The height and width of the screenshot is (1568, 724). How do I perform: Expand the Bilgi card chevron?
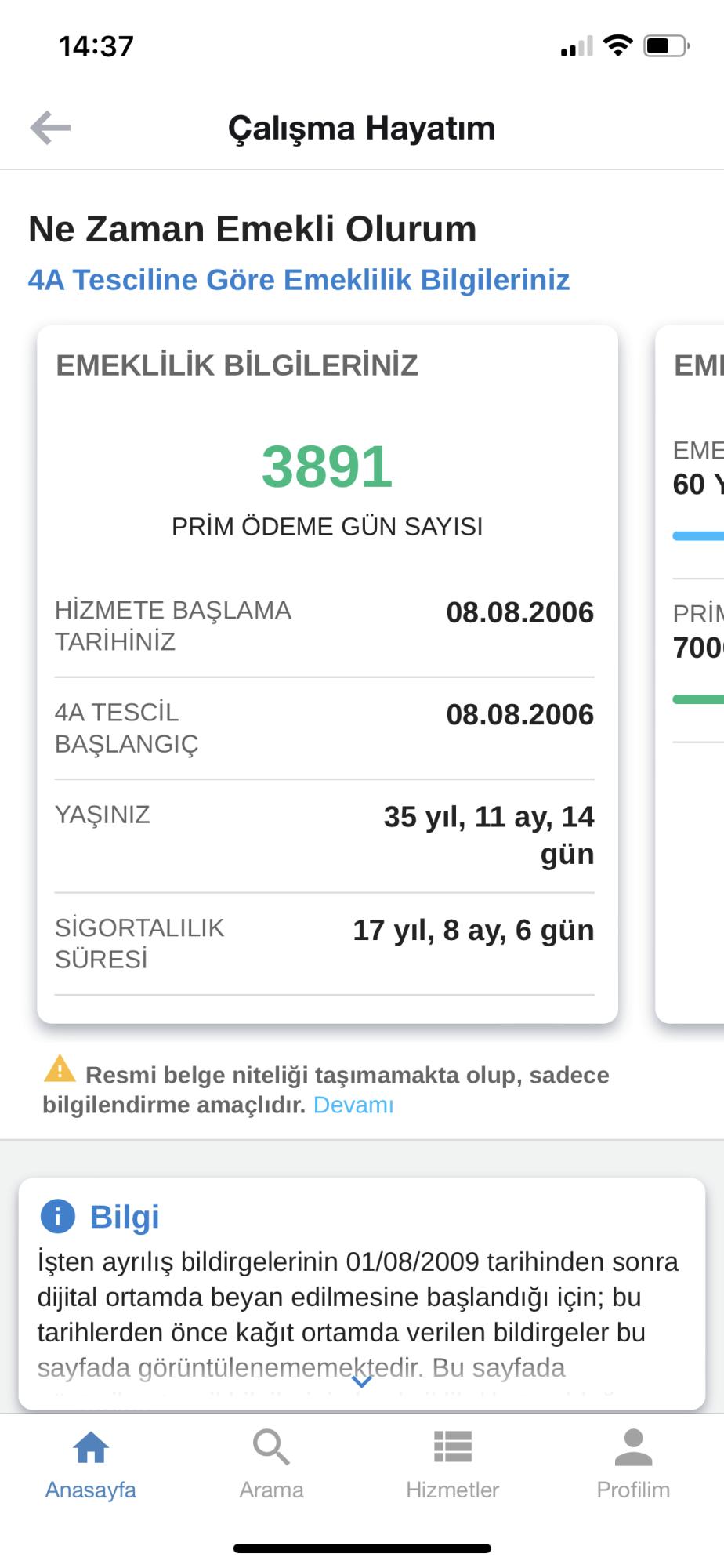(361, 1381)
